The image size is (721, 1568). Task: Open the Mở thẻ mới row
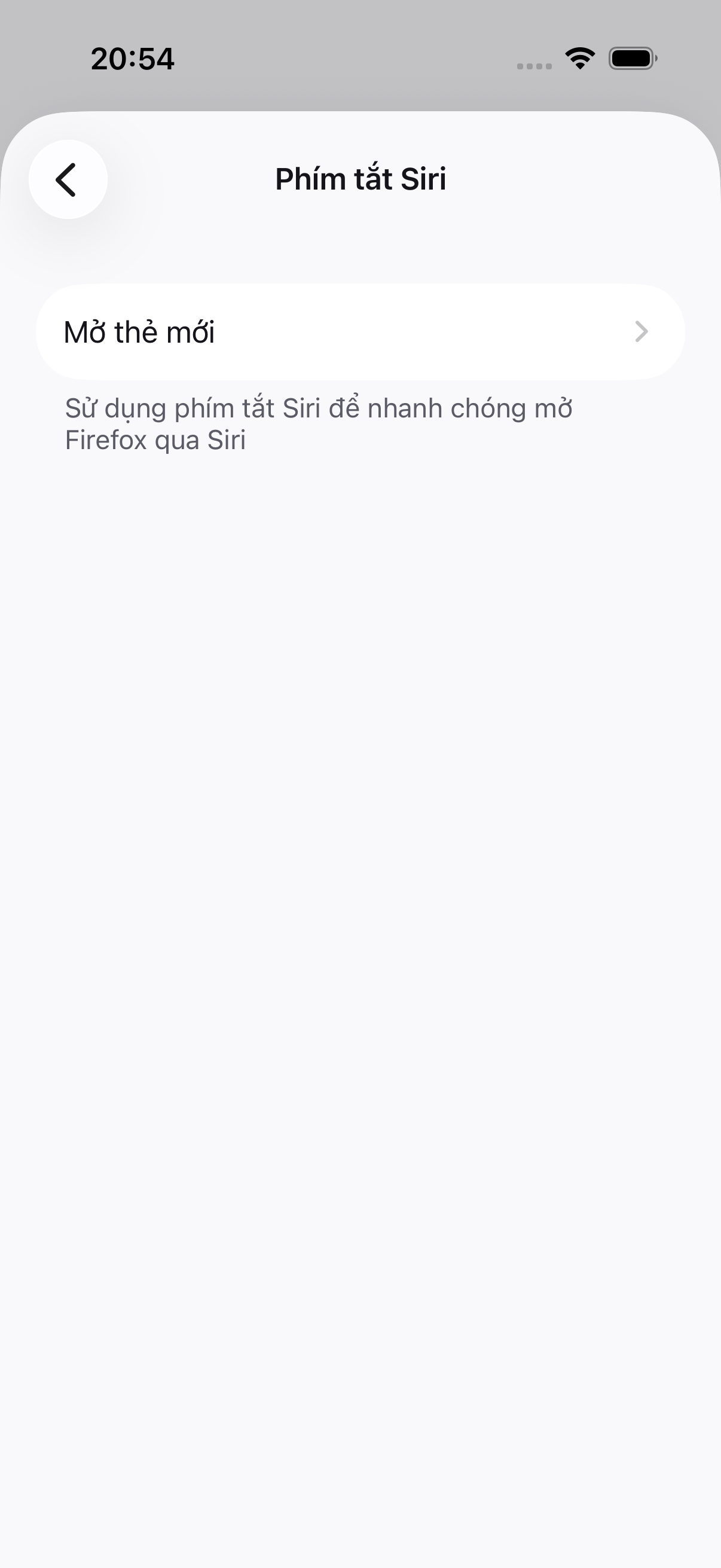(x=360, y=332)
